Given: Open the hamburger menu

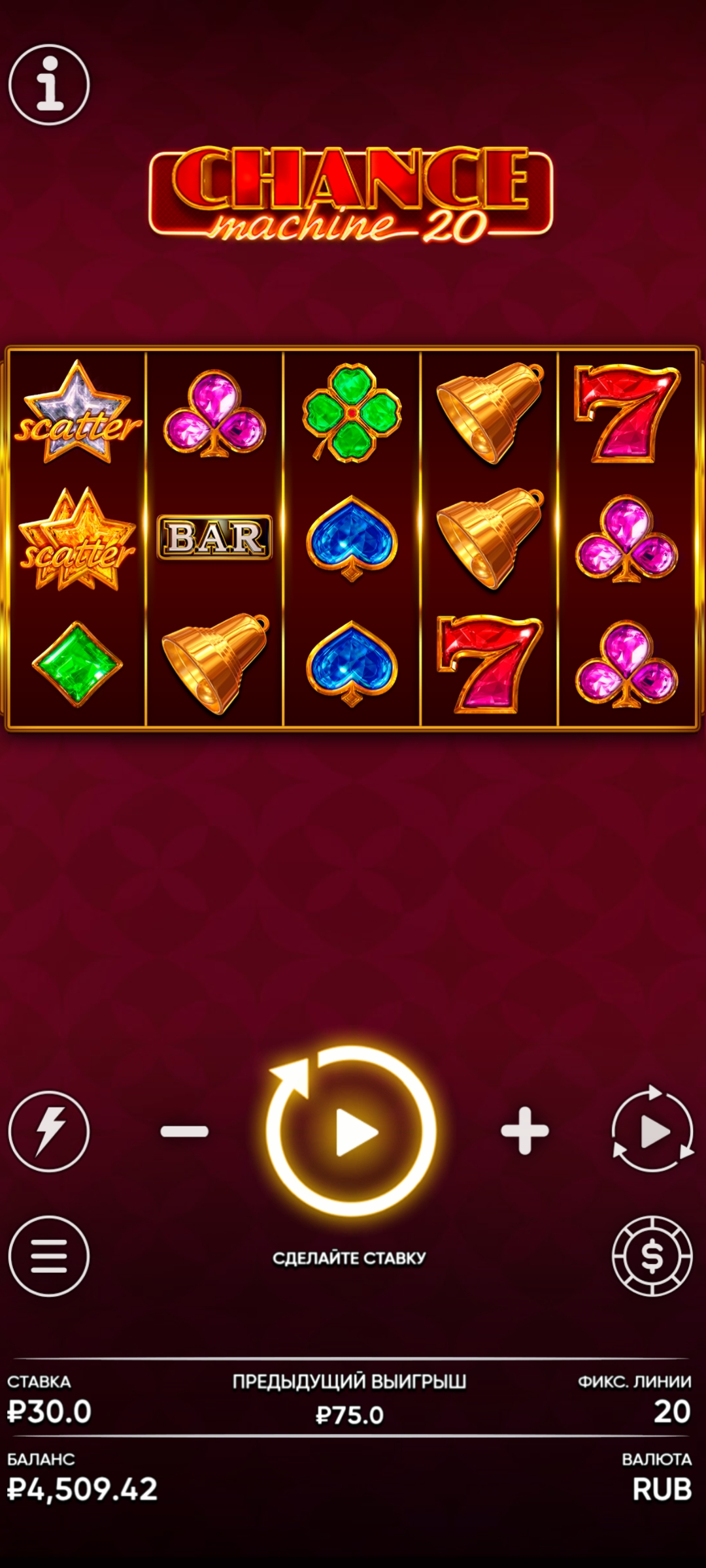Looking at the screenshot, I should (49, 1256).
